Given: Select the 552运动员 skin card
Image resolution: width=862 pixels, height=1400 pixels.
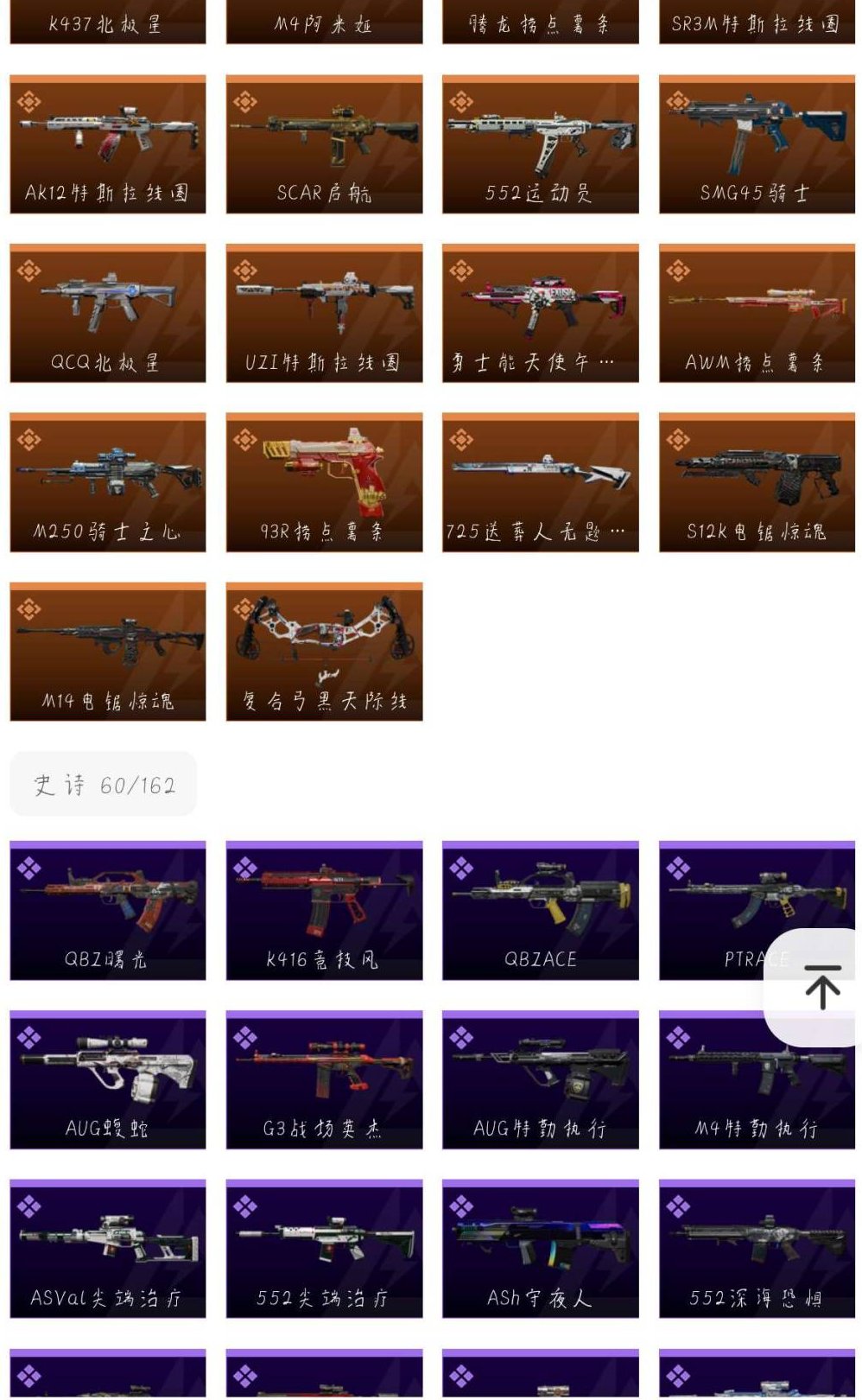Looking at the screenshot, I should tap(540, 144).
